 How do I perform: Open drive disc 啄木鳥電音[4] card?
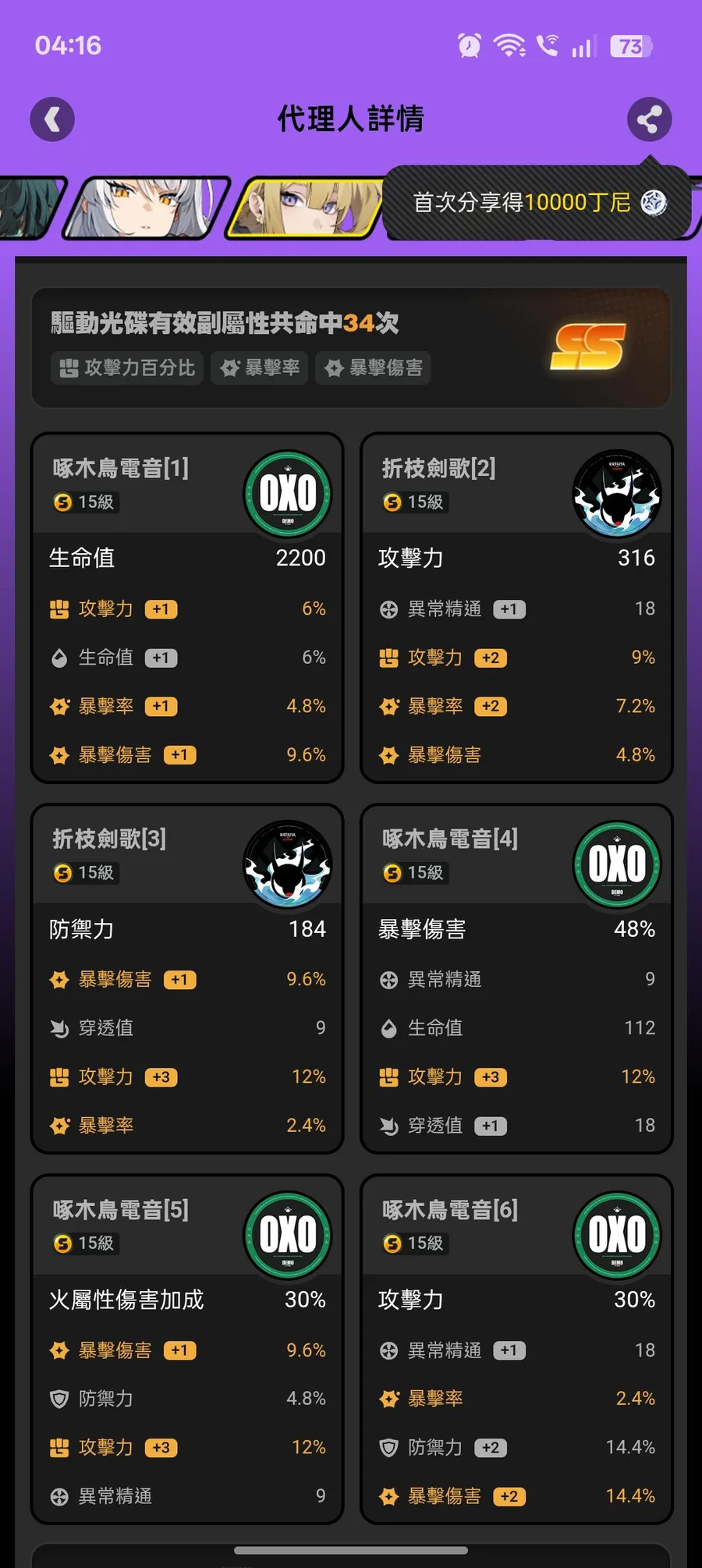[x=516, y=979]
